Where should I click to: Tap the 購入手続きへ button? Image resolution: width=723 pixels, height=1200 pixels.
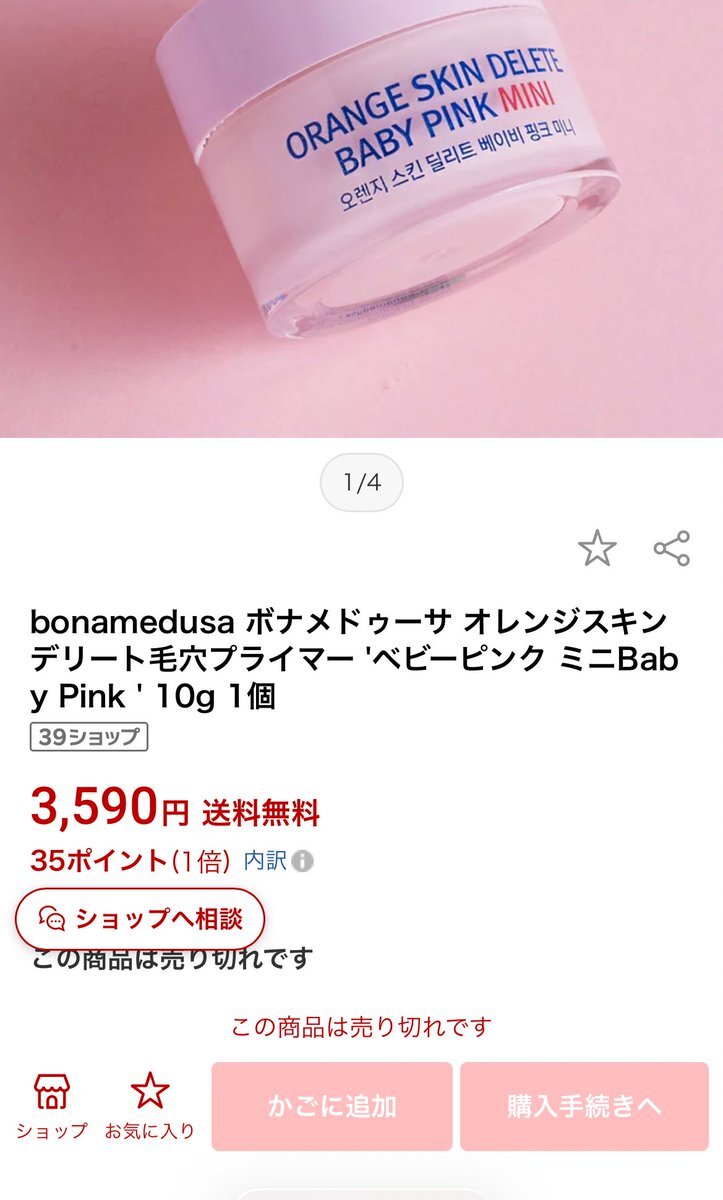(584, 1106)
